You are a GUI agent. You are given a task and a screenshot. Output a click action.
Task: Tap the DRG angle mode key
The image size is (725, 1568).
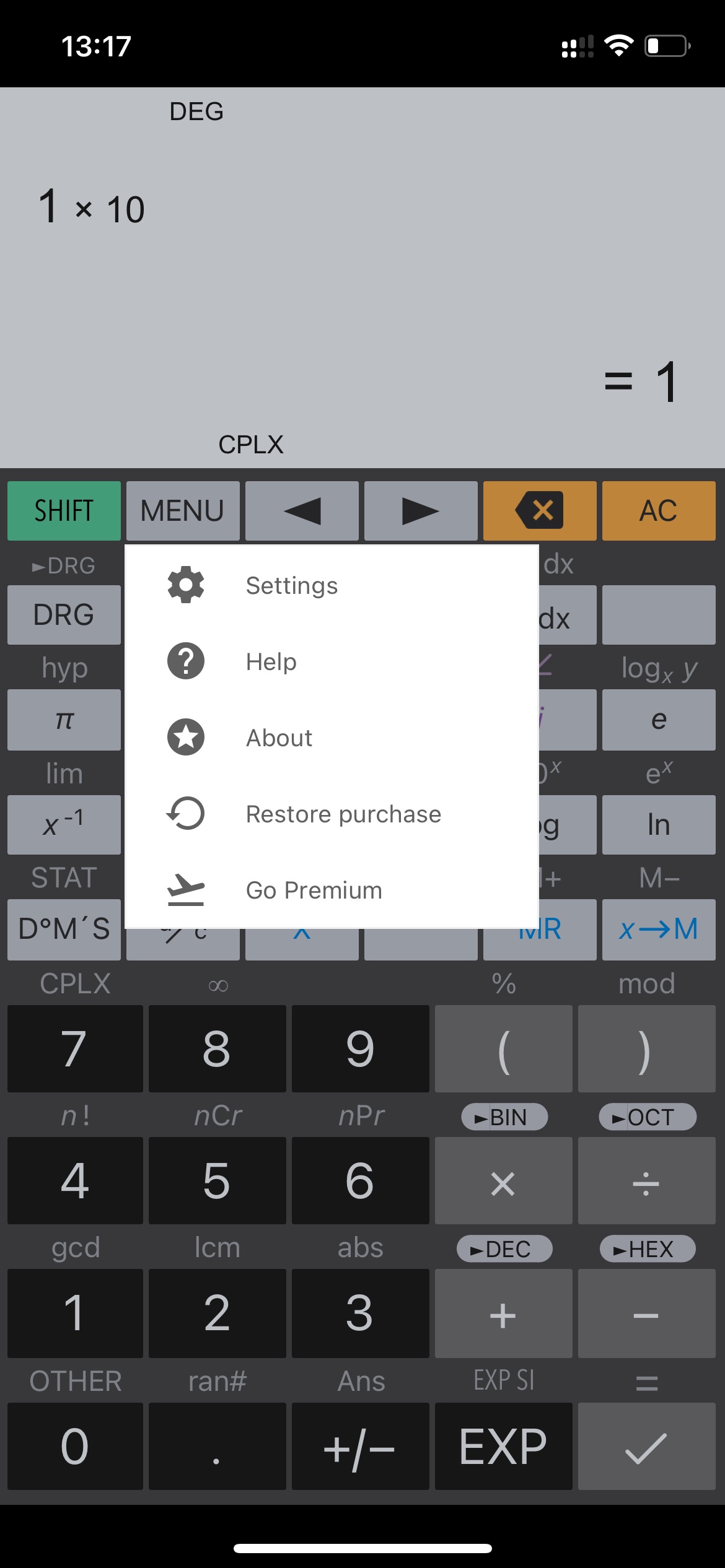pyautogui.click(x=64, y=615)
